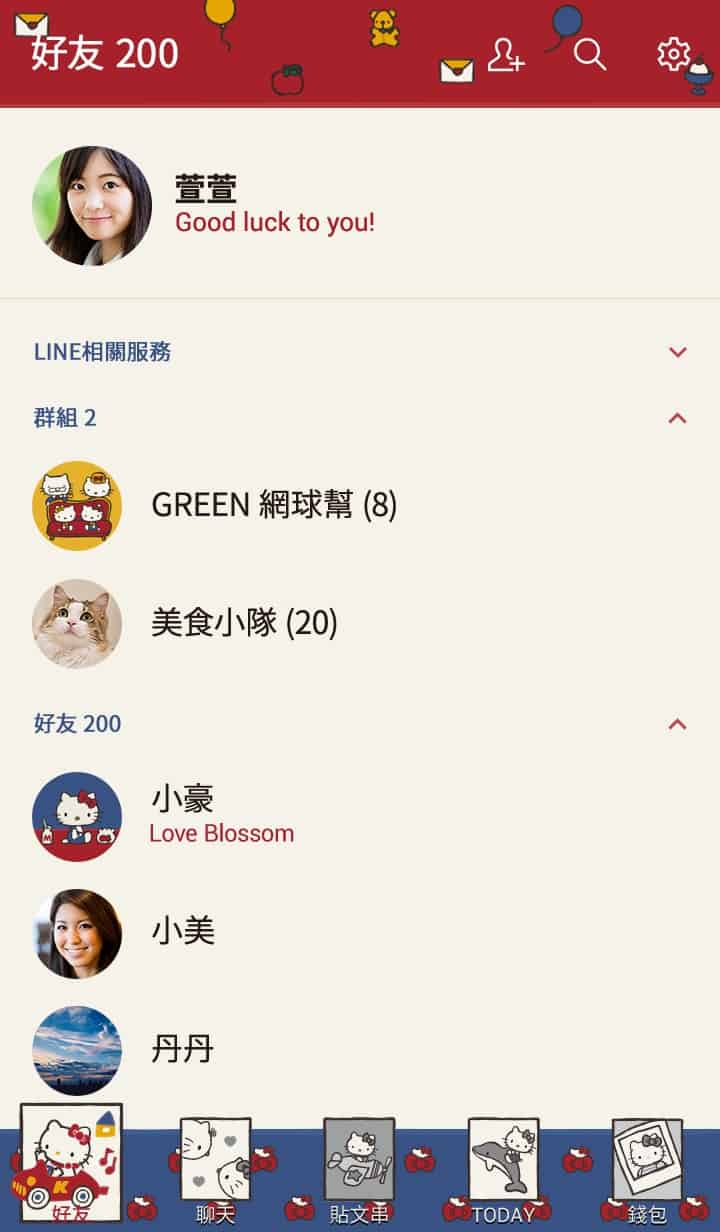
Task: Select friend 小美
Action: click(x=183, y=933)
